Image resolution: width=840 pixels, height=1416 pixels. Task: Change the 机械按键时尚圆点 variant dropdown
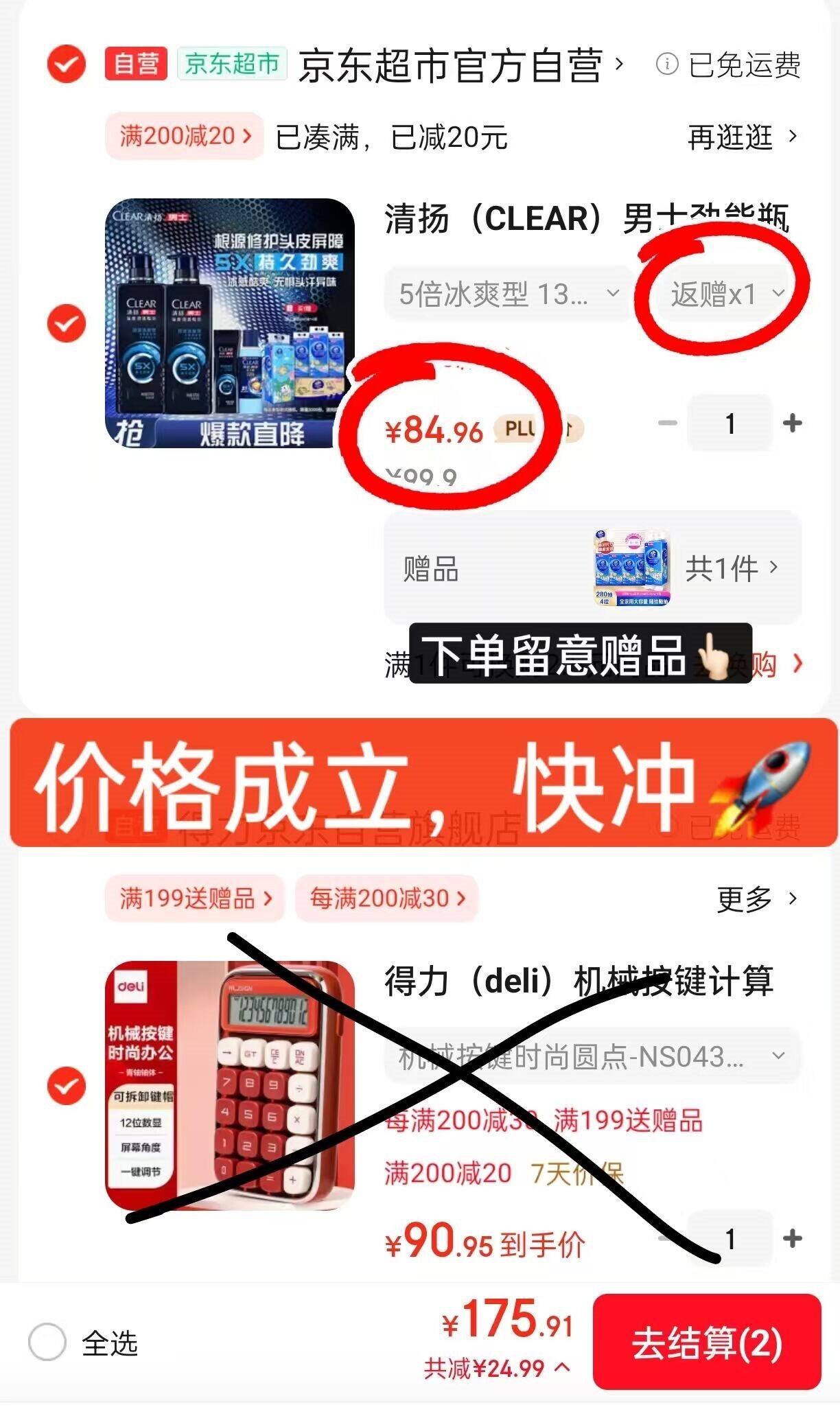tap(590, 1056)
